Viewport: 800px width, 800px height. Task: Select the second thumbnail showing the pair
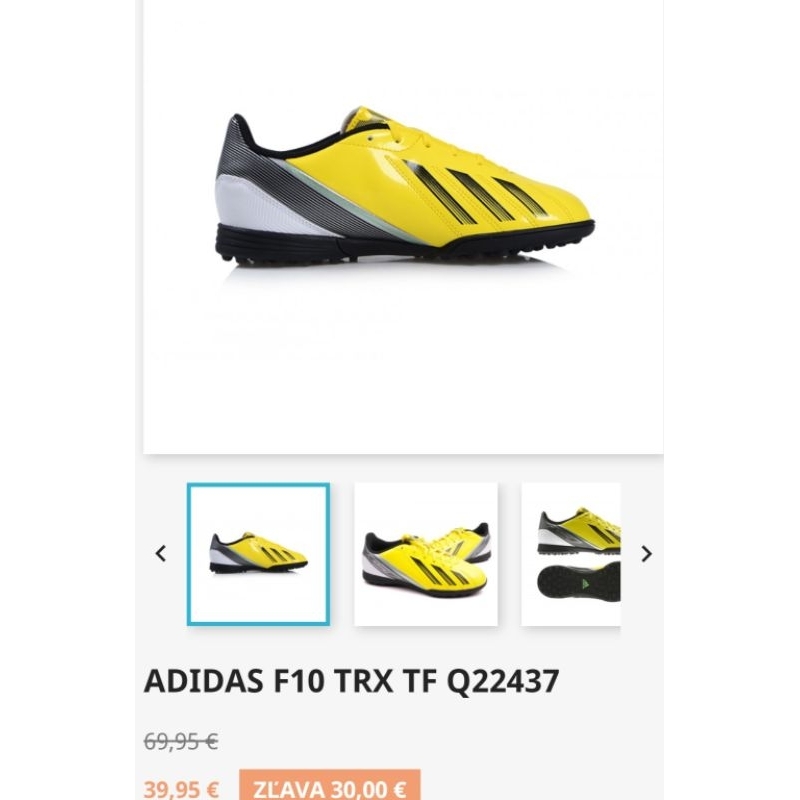(x=426, y=554)
